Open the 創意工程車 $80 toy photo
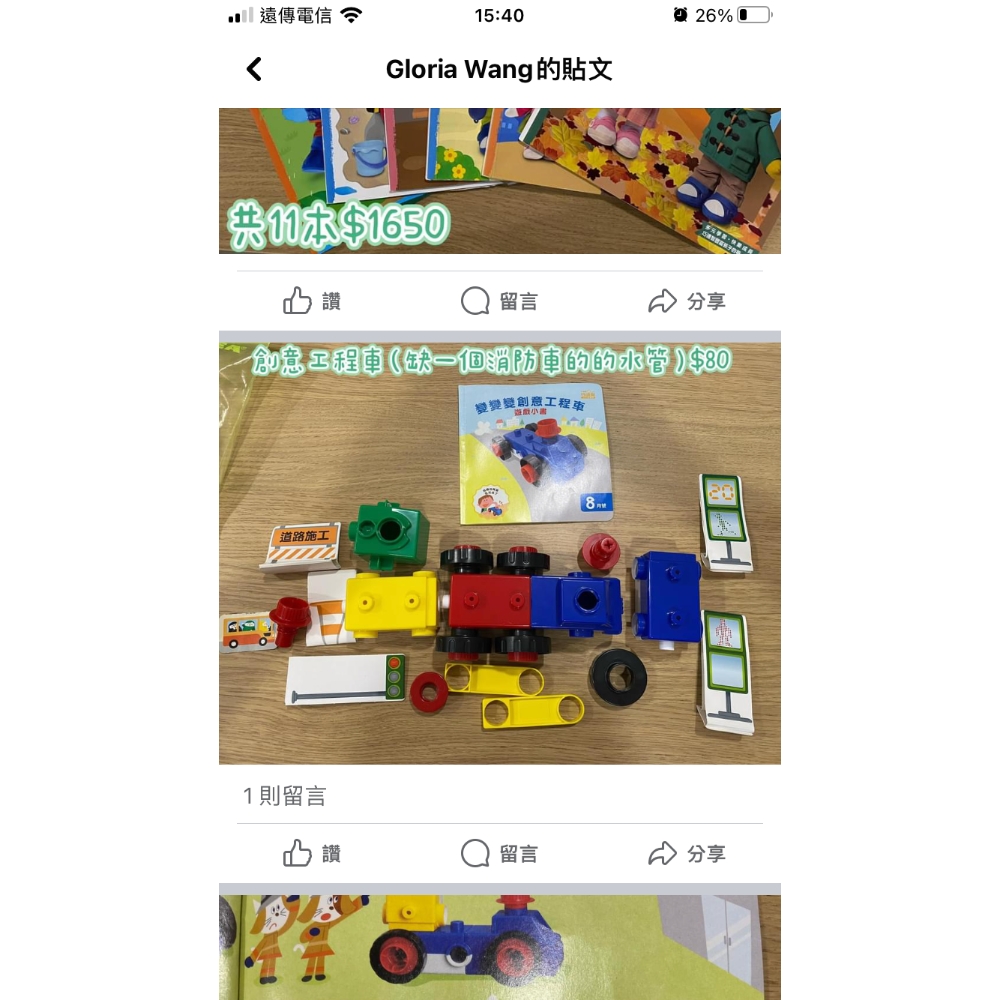Viewport: 1000px width, 1000px height. pos(499,550)
